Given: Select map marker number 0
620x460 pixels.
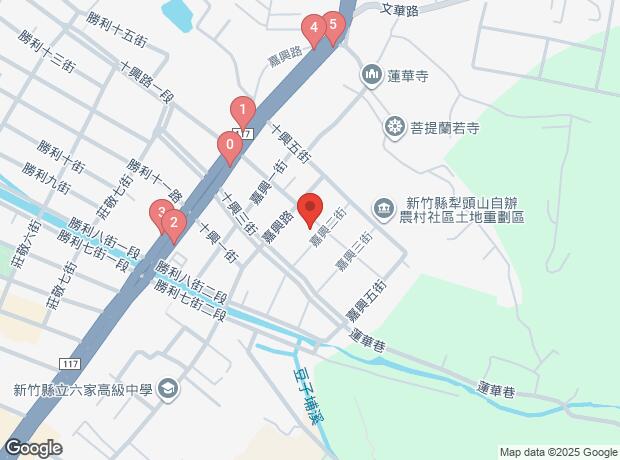Looking at the screenshot, I should coord(230,149).
